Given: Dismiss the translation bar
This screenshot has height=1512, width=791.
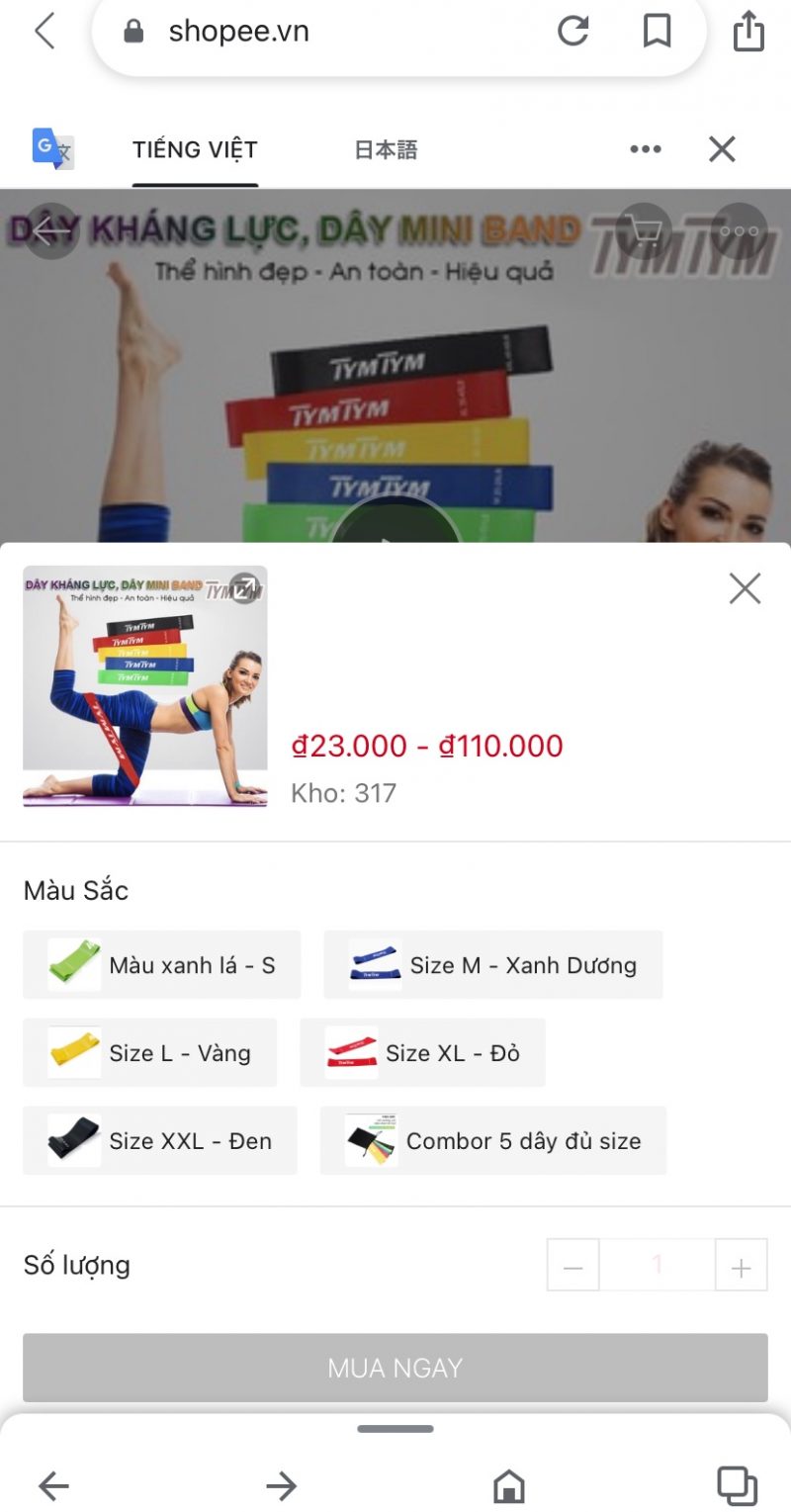Looking at the screenshot, I should pyautogui.click(x=722, y=149).
